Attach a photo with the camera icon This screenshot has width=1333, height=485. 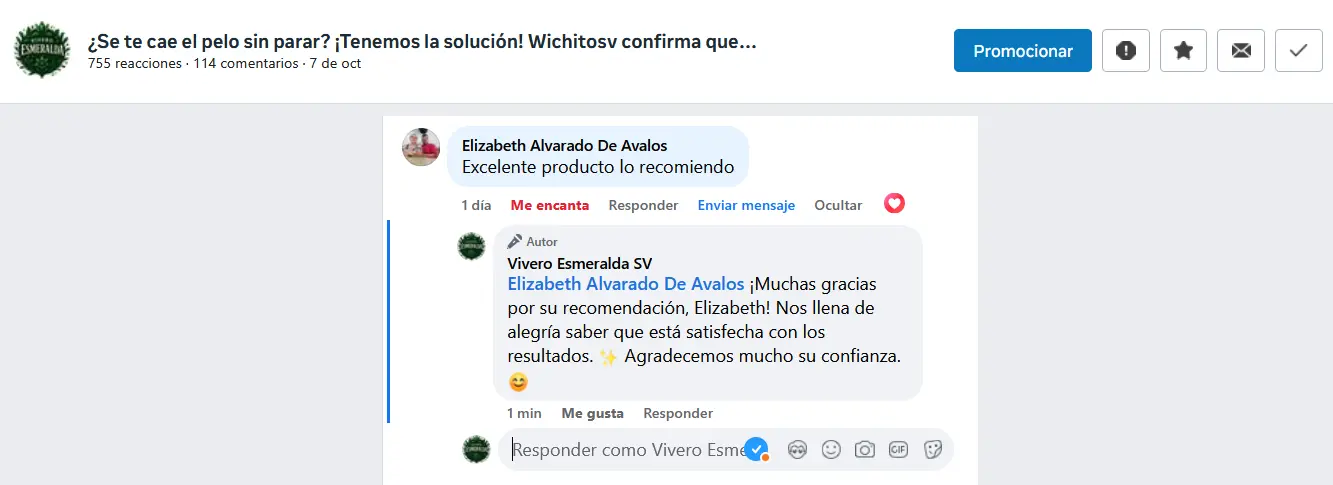coord(865,450)
